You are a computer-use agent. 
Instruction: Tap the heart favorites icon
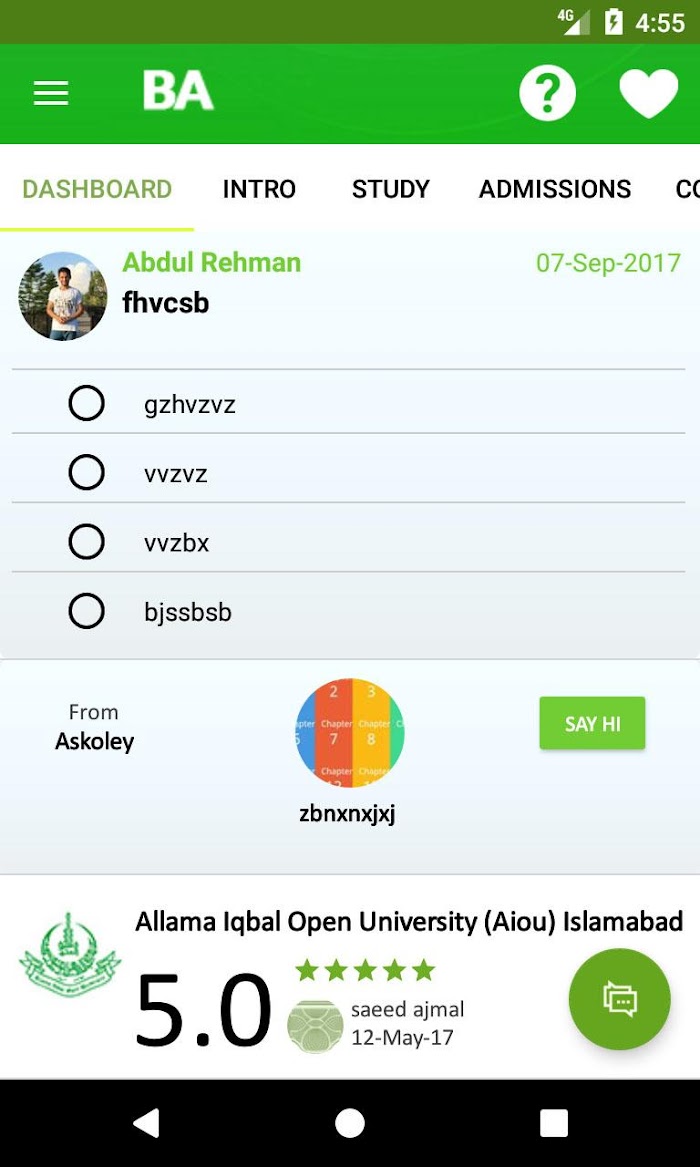649,94
